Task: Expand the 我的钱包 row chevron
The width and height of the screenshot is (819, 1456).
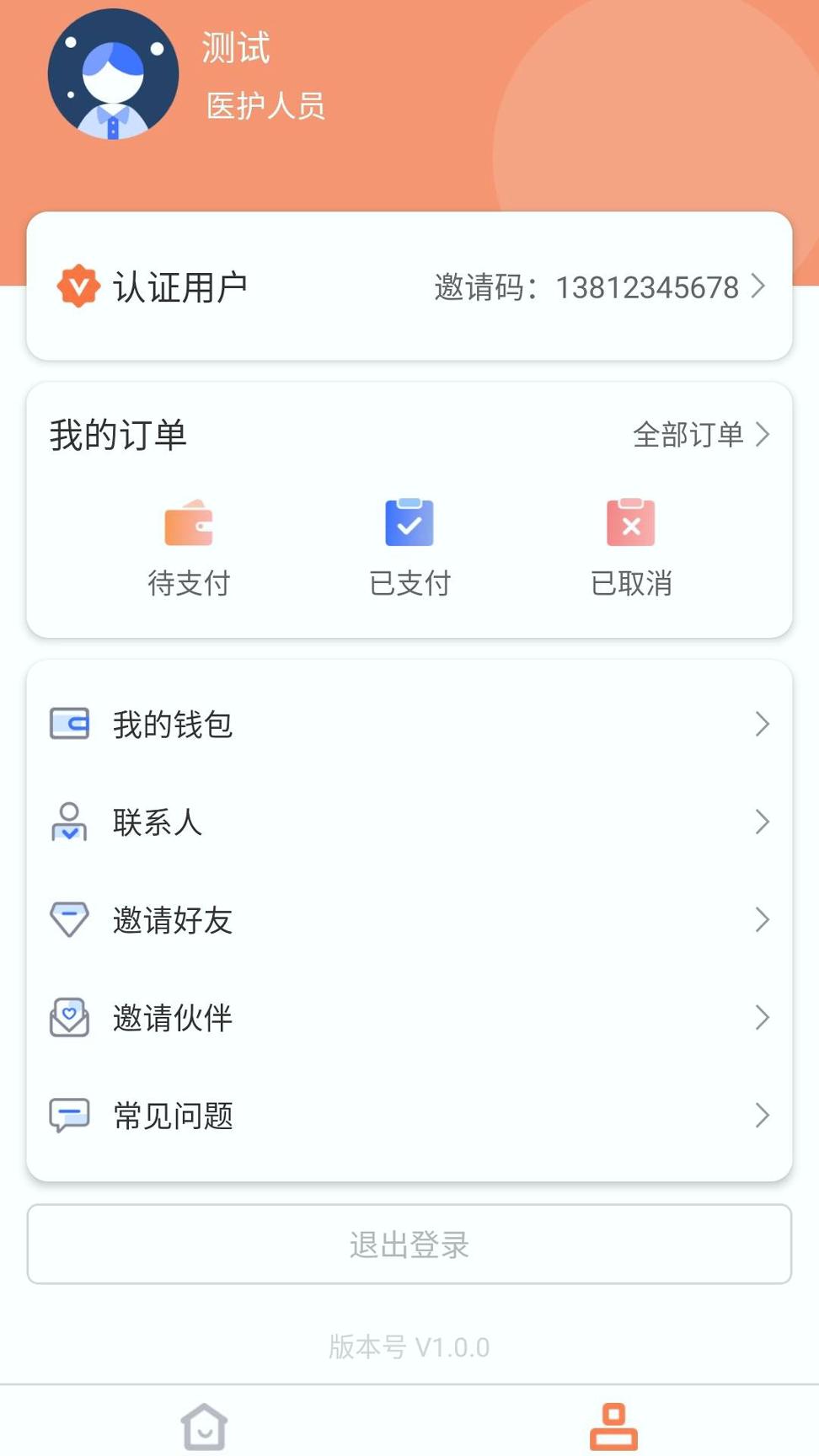Action: (763, 724)
